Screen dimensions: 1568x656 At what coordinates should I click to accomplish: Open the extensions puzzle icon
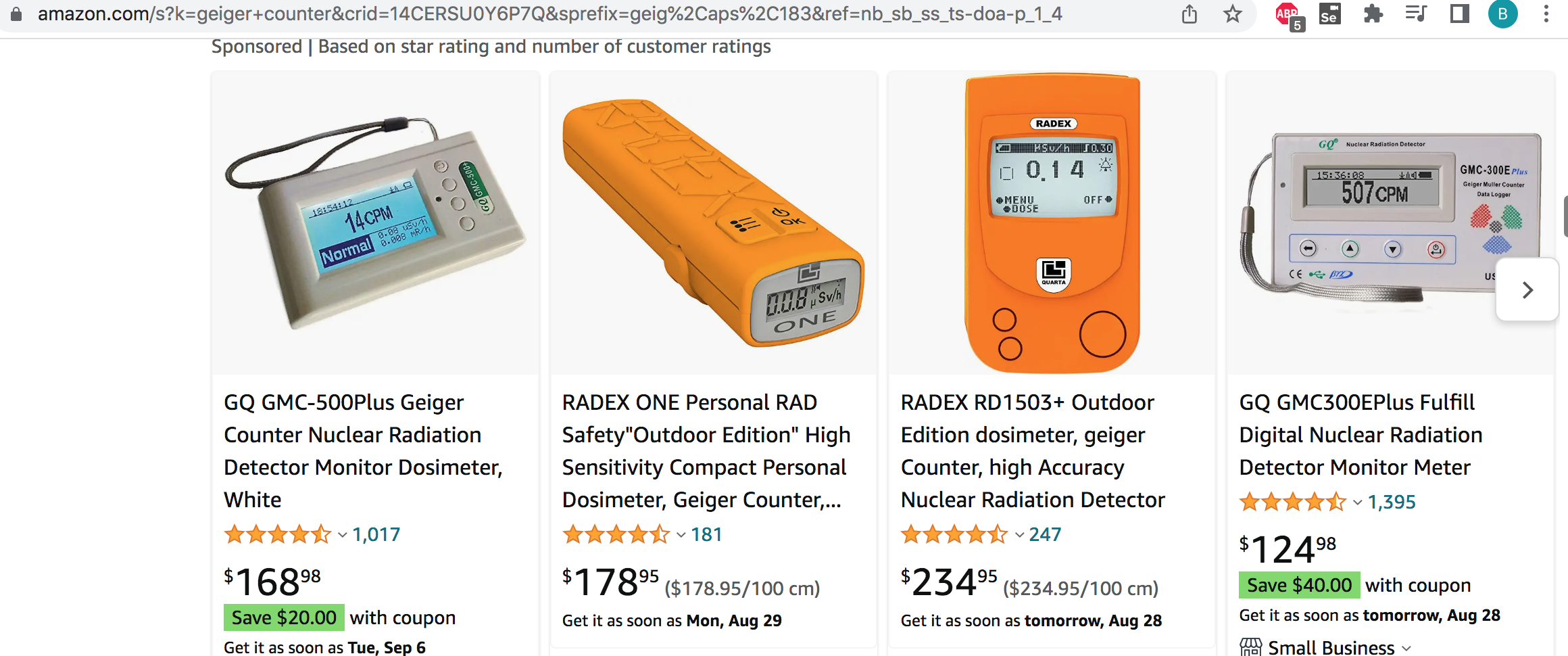1373,14
